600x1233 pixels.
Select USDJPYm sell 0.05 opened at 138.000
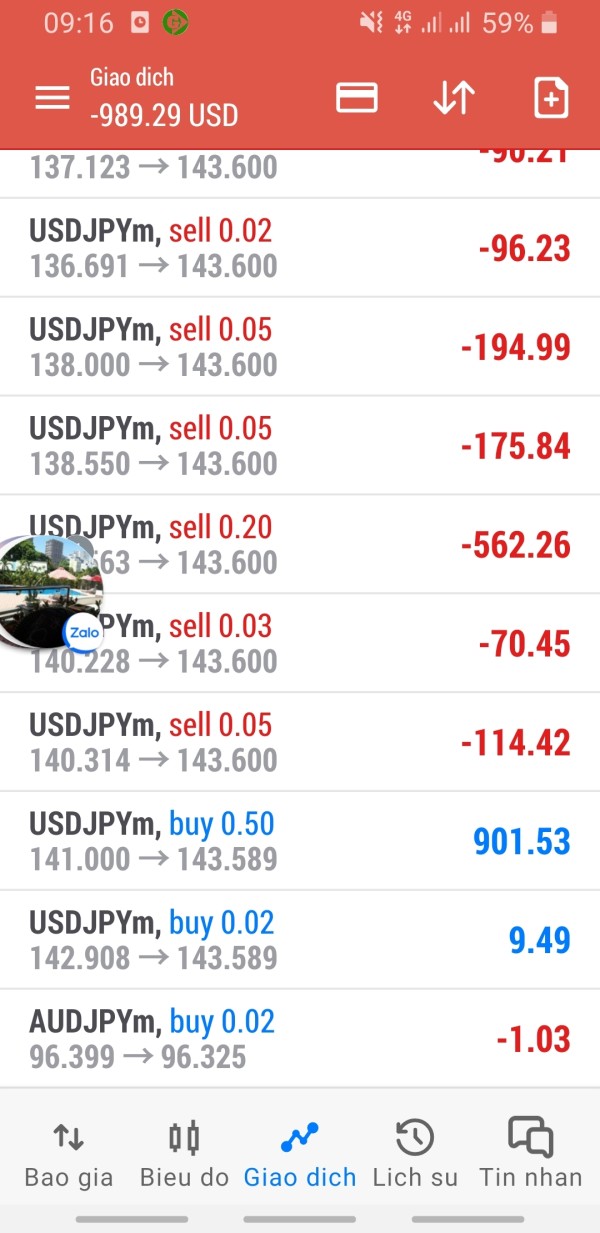[x=300, y=347]
